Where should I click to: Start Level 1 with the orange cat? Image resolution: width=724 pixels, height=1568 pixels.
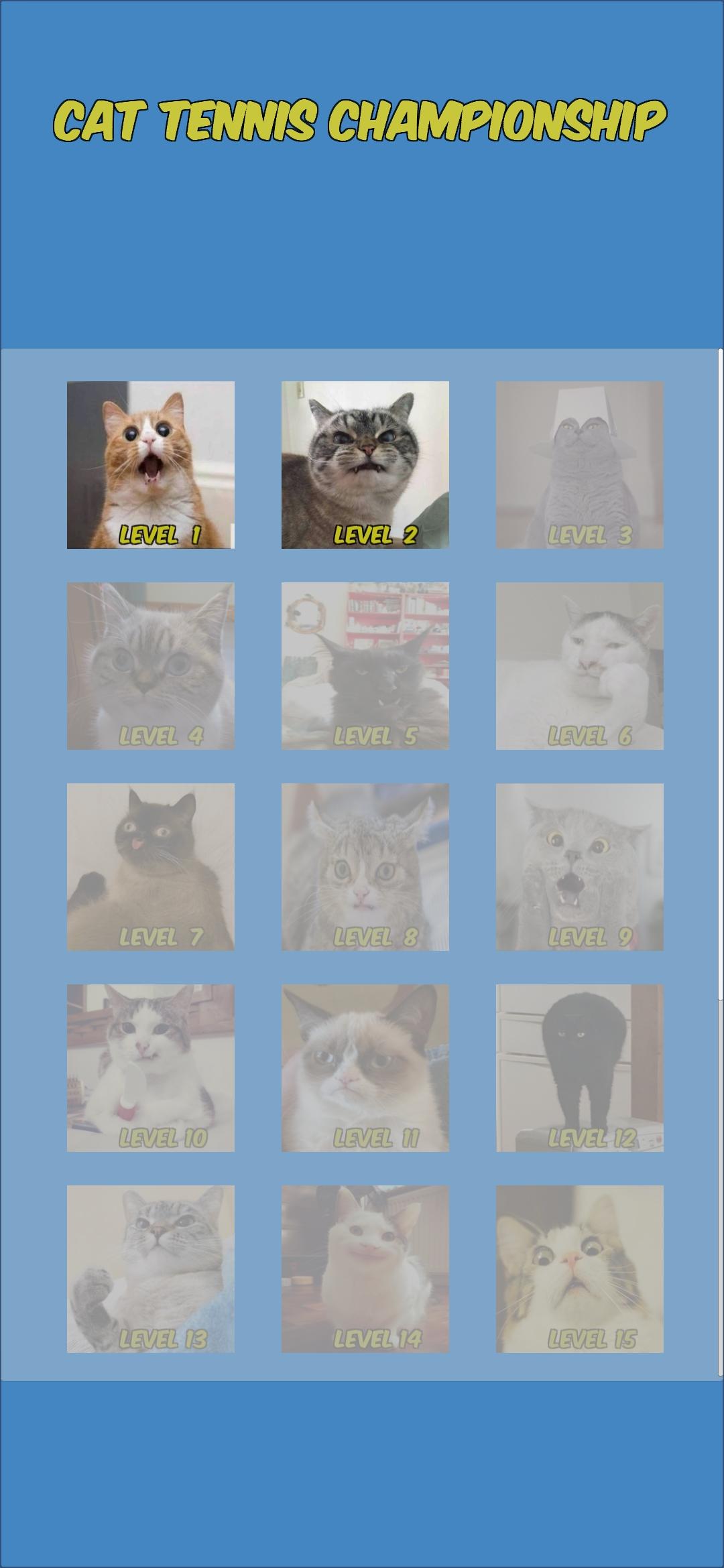[x=151, y=465]
